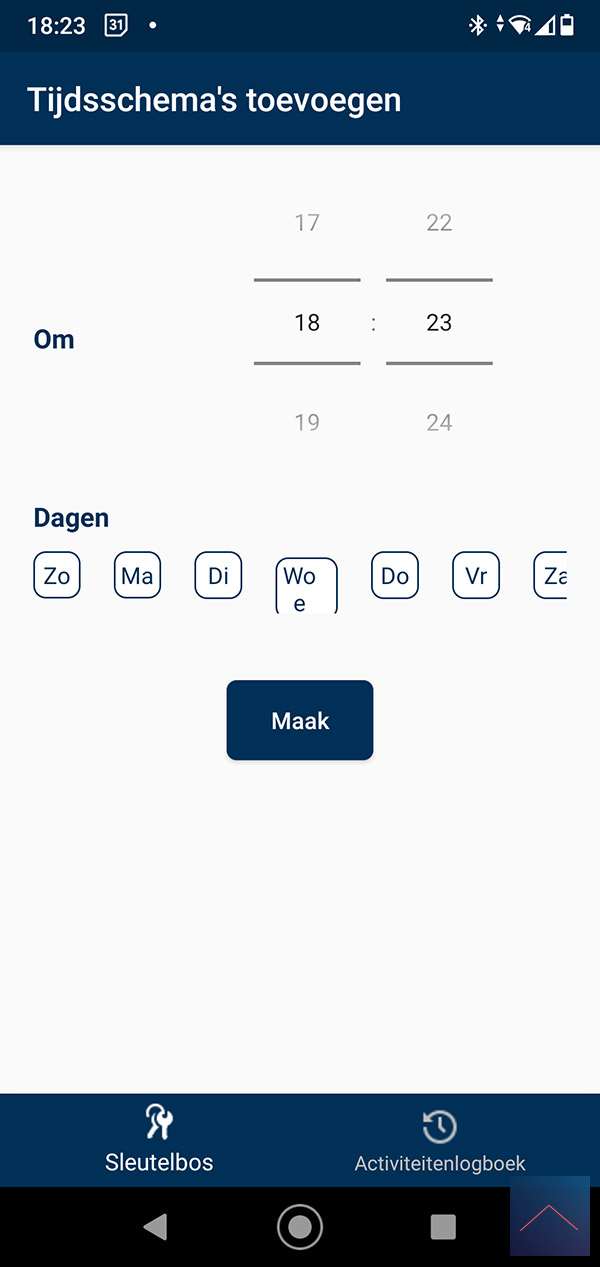Tap the Maak button
600x1267 pixels.
[300, 720]
